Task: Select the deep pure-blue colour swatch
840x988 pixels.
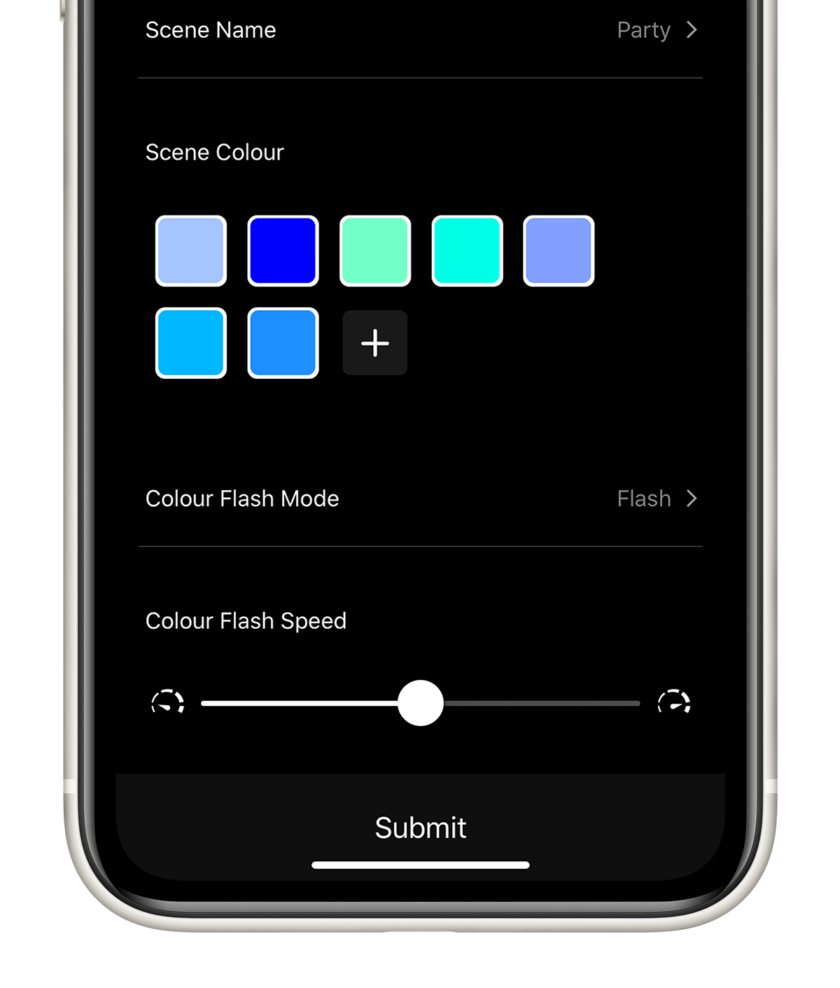Action: click(283, 251)
